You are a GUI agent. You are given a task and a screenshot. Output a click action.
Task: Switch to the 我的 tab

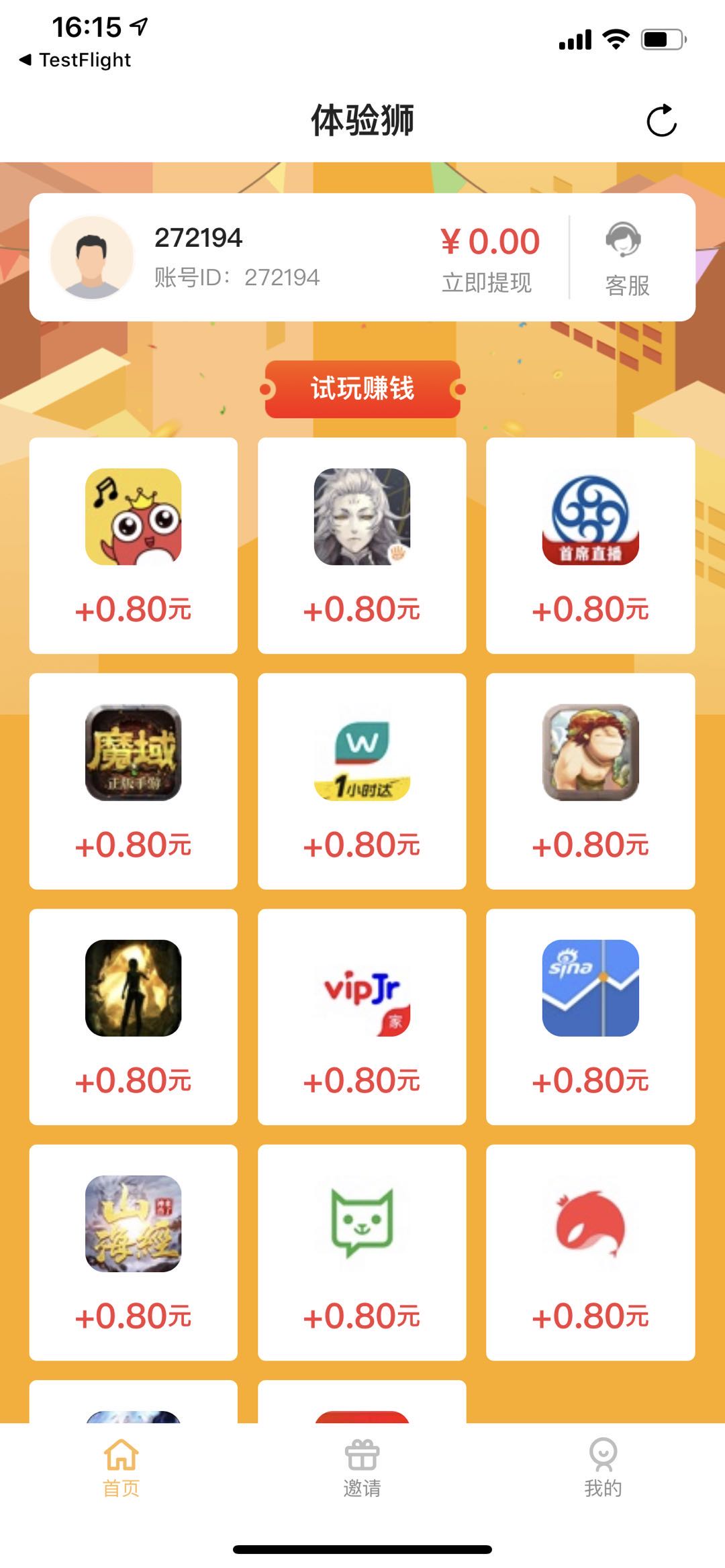[x=603, y=1467]
